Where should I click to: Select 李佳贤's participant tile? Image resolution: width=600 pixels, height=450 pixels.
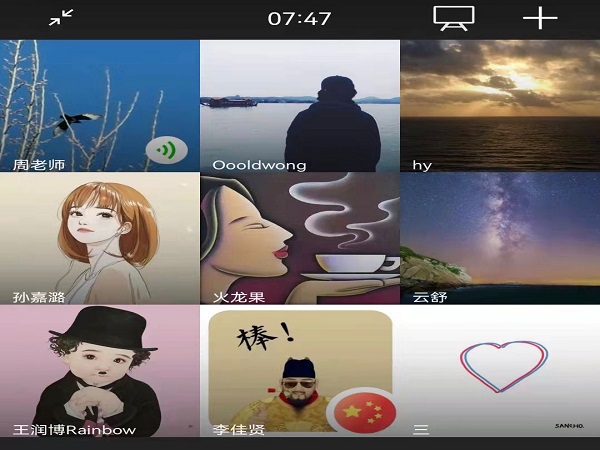[x=299, y=371]
